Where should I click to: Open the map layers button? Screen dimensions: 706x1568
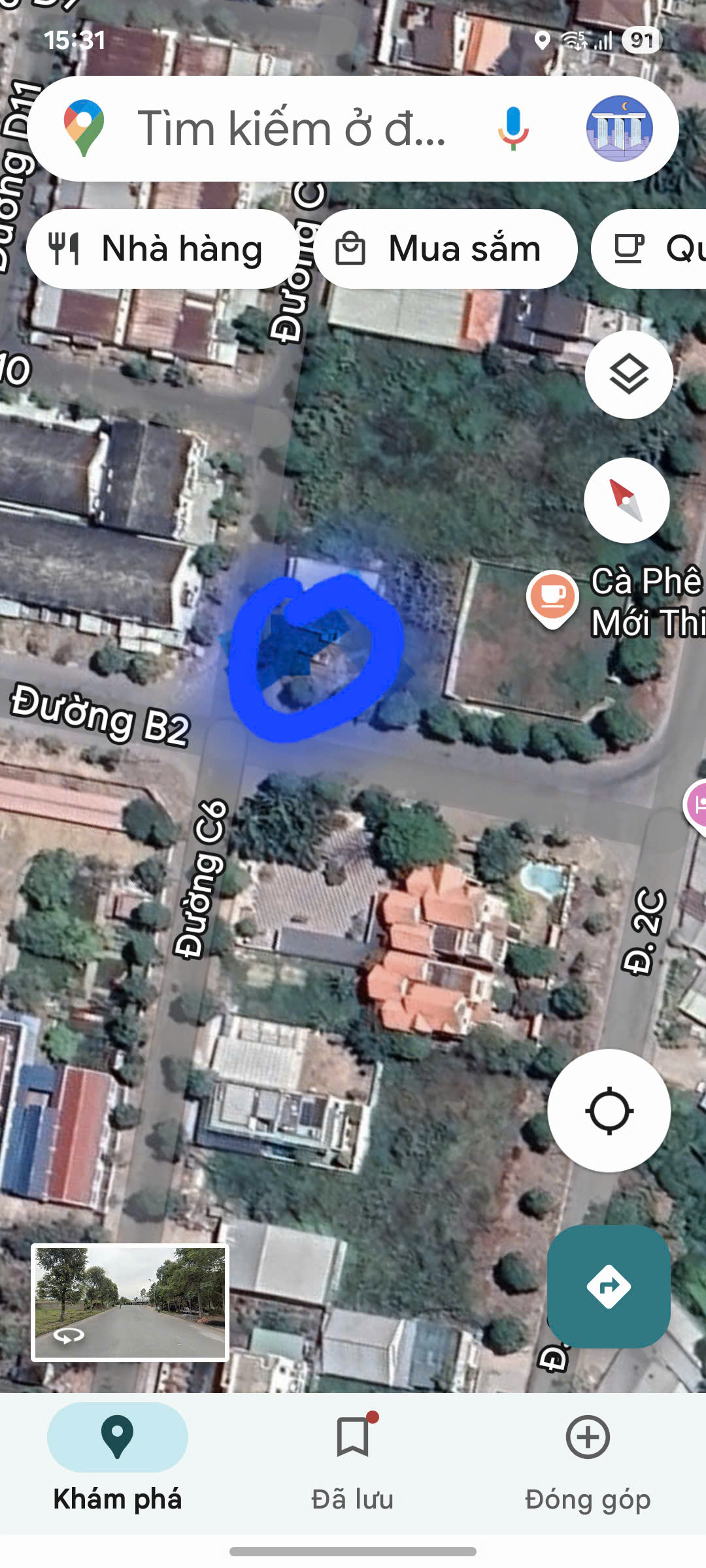click(629, 374)
